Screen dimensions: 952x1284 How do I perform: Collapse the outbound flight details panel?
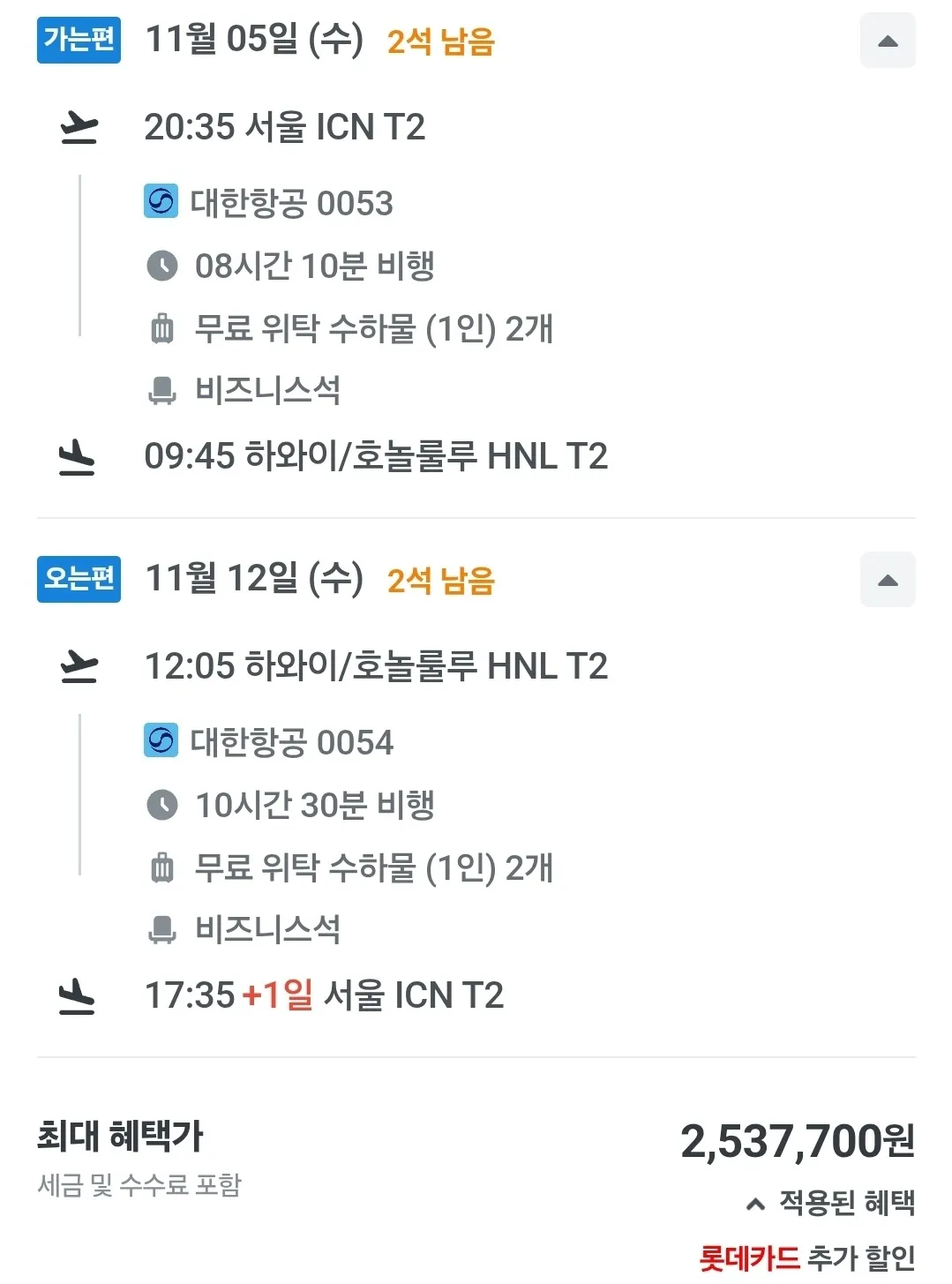(888, 41)
